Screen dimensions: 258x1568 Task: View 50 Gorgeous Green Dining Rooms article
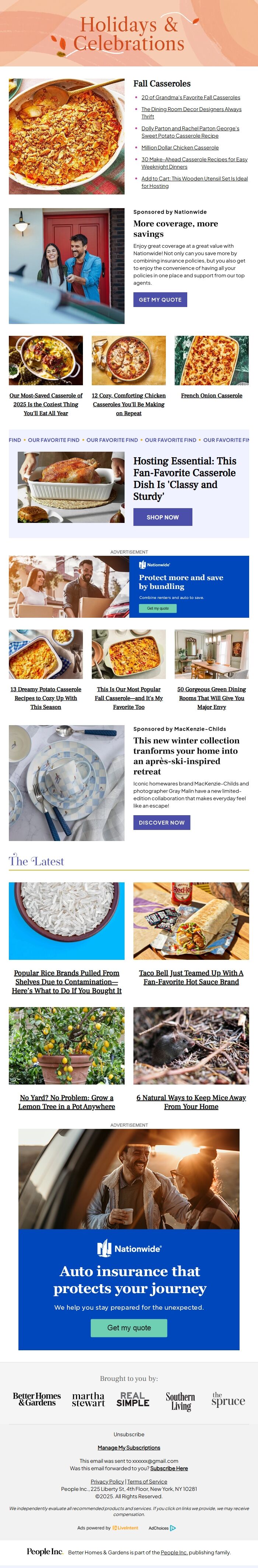click(211, 698)
